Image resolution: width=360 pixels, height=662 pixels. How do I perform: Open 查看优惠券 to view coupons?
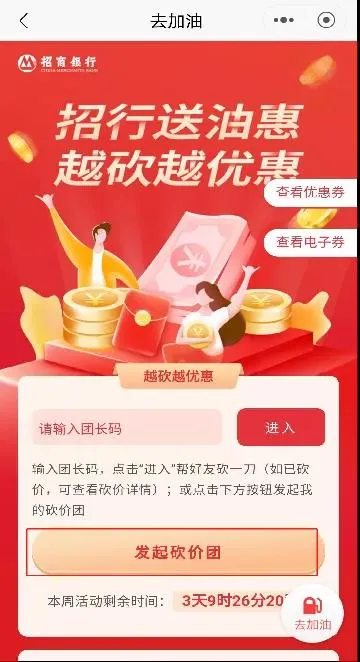311,193
